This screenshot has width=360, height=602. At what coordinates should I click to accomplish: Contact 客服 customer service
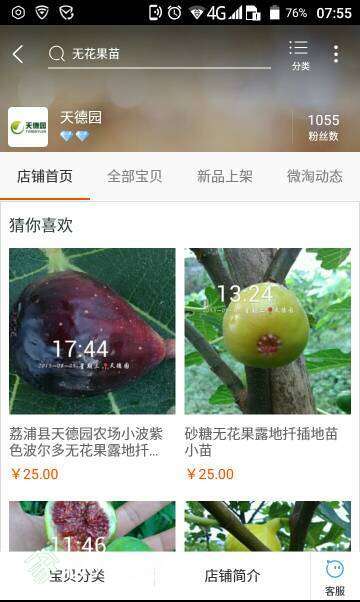point(335,577)
